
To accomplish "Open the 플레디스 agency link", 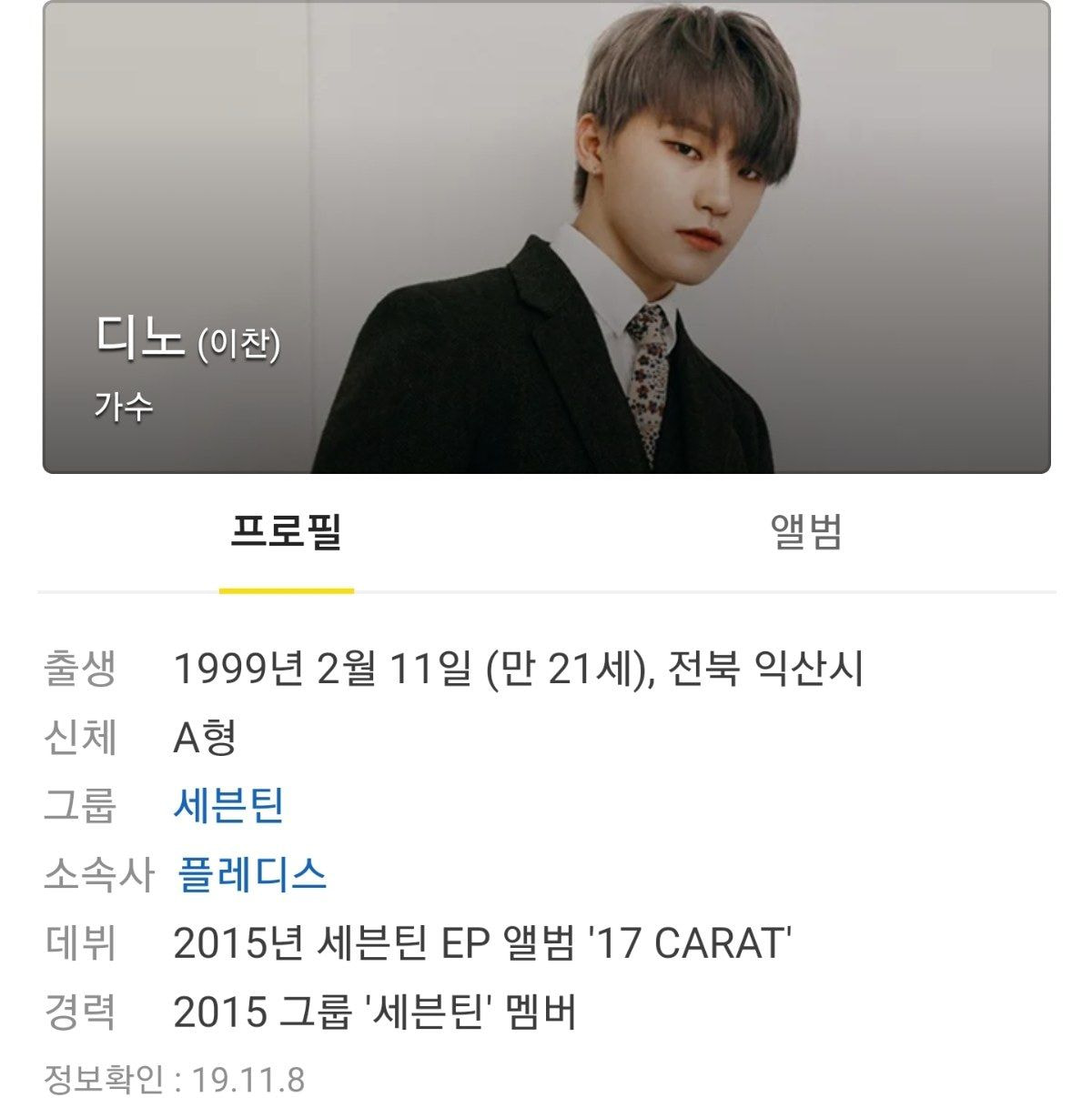I will tap(252, 875).
